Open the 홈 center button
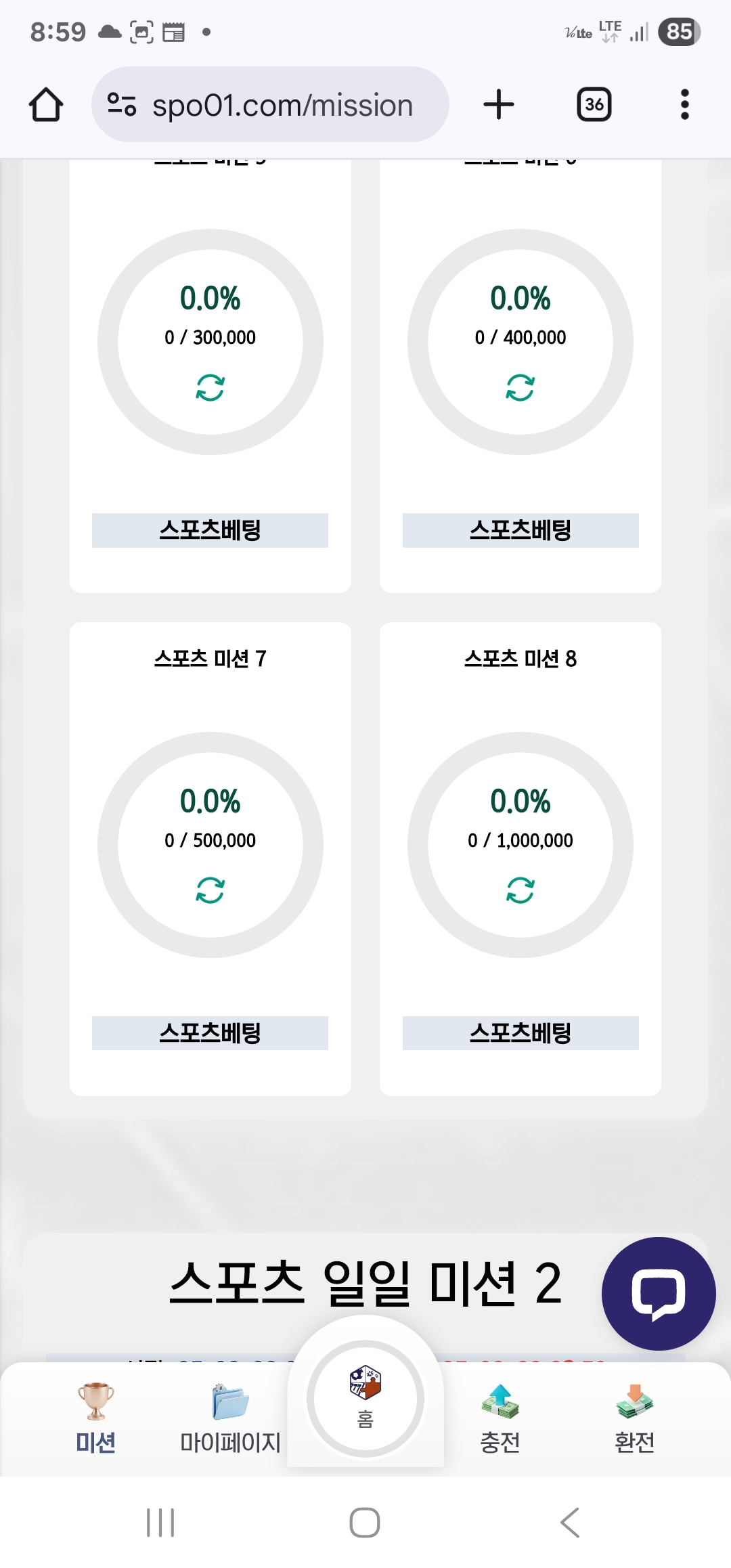 coord(365,1399)
